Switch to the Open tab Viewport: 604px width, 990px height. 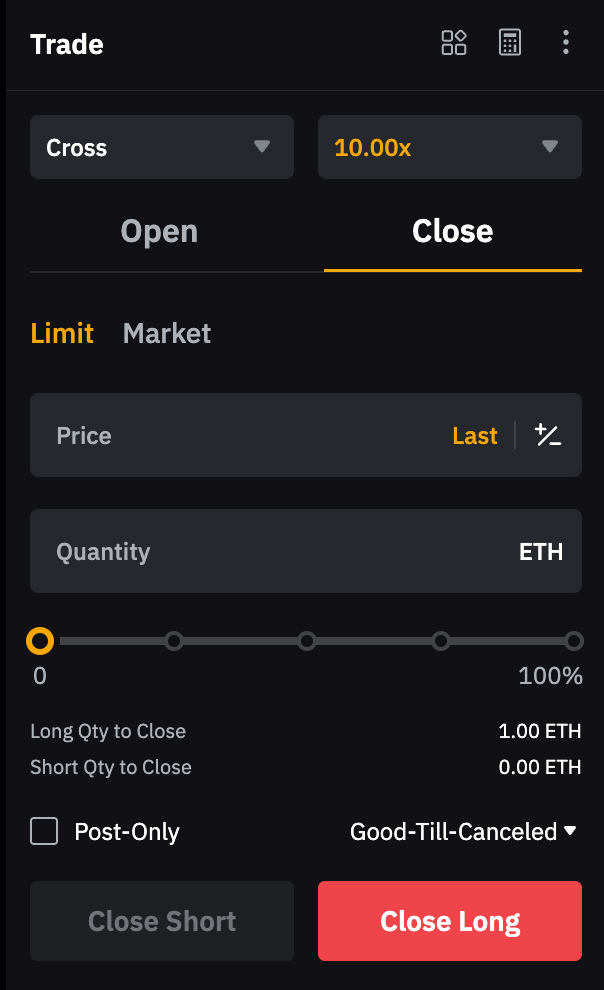click(x=159, y=231)
